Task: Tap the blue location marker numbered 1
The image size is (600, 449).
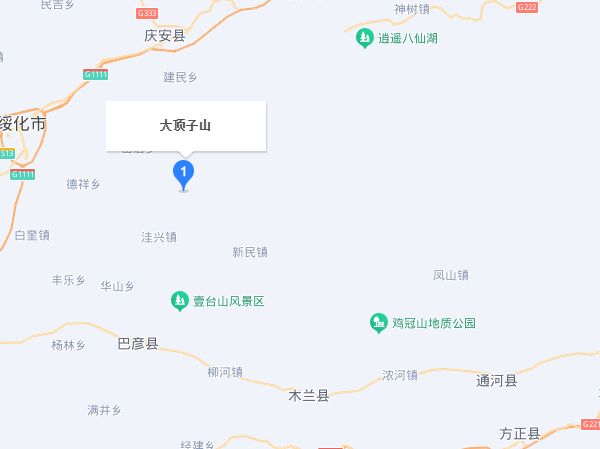Action: (x=183, y=174)
